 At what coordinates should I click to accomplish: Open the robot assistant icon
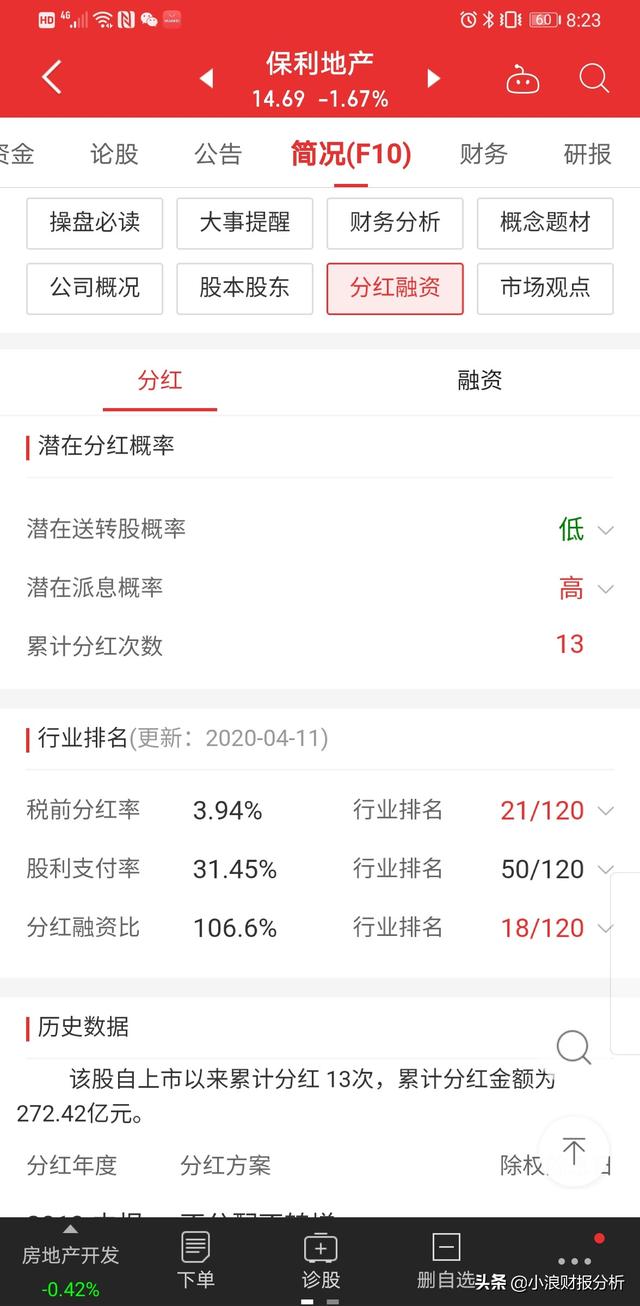tap(522, 79)
